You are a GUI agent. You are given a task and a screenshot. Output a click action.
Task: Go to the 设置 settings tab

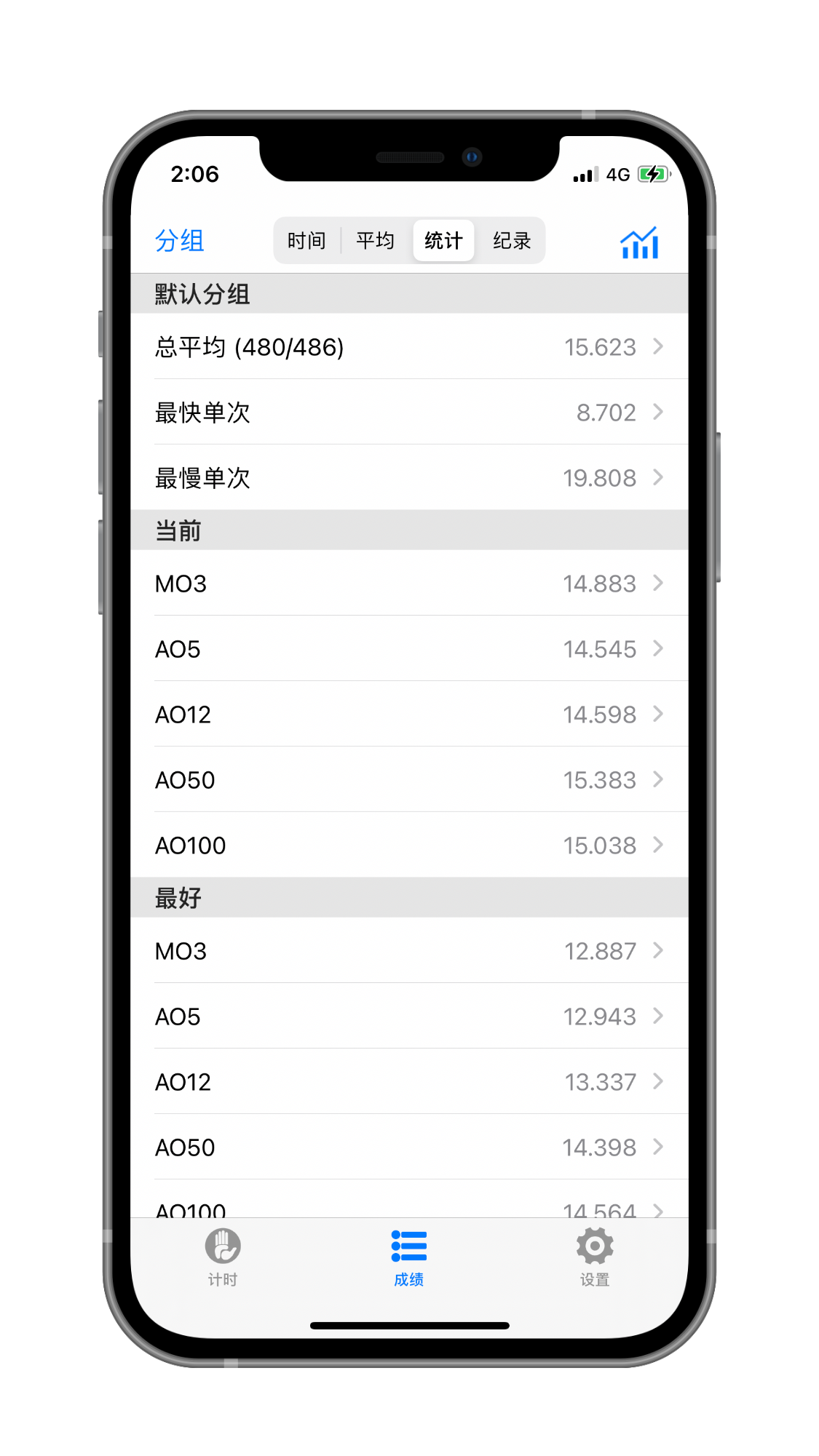(x=595, y=1257)
